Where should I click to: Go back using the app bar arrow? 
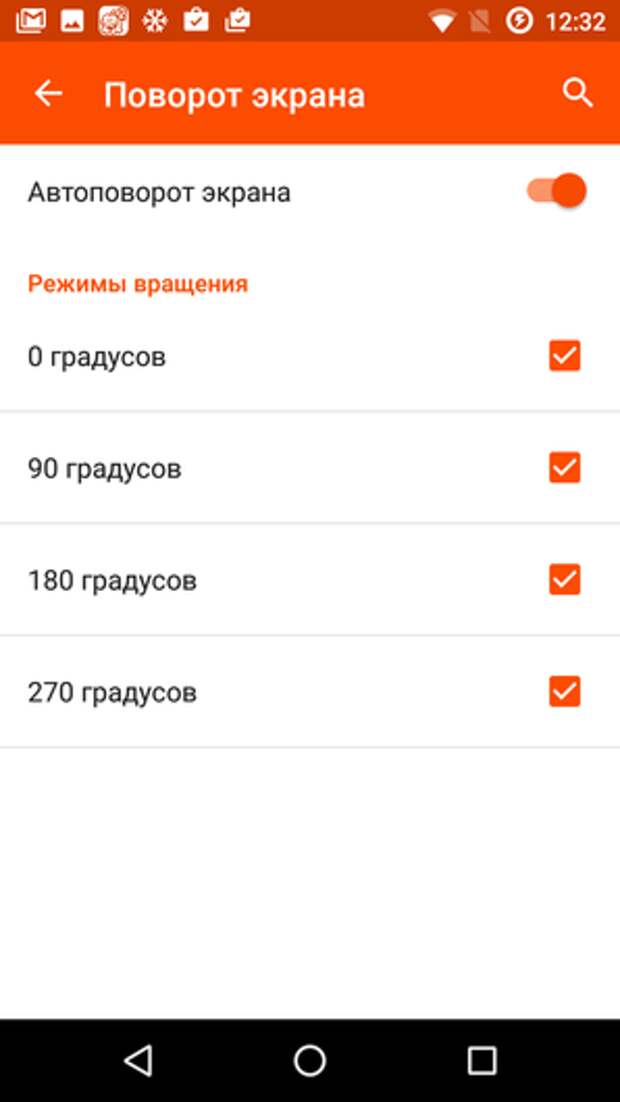[49, 93]
